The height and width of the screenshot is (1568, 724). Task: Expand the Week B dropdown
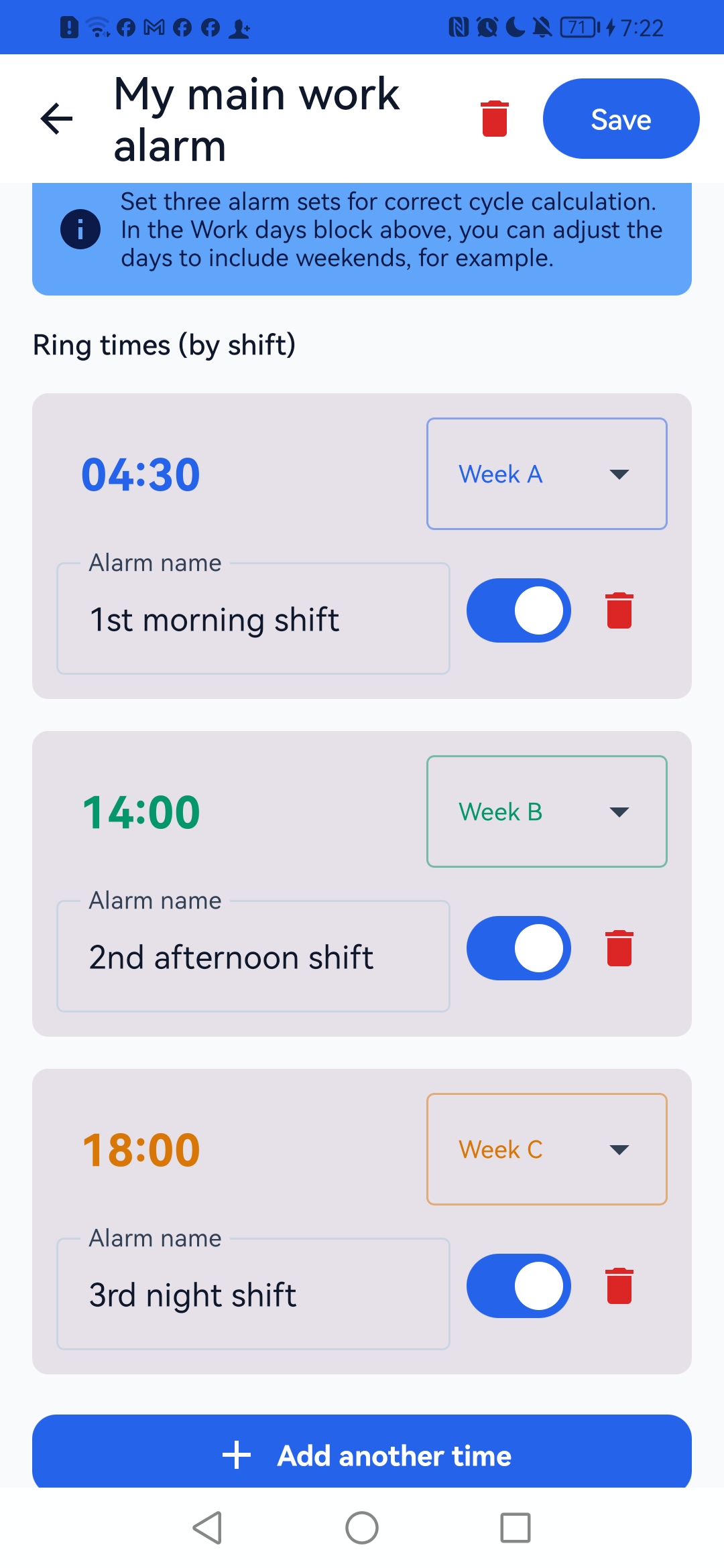547,811
